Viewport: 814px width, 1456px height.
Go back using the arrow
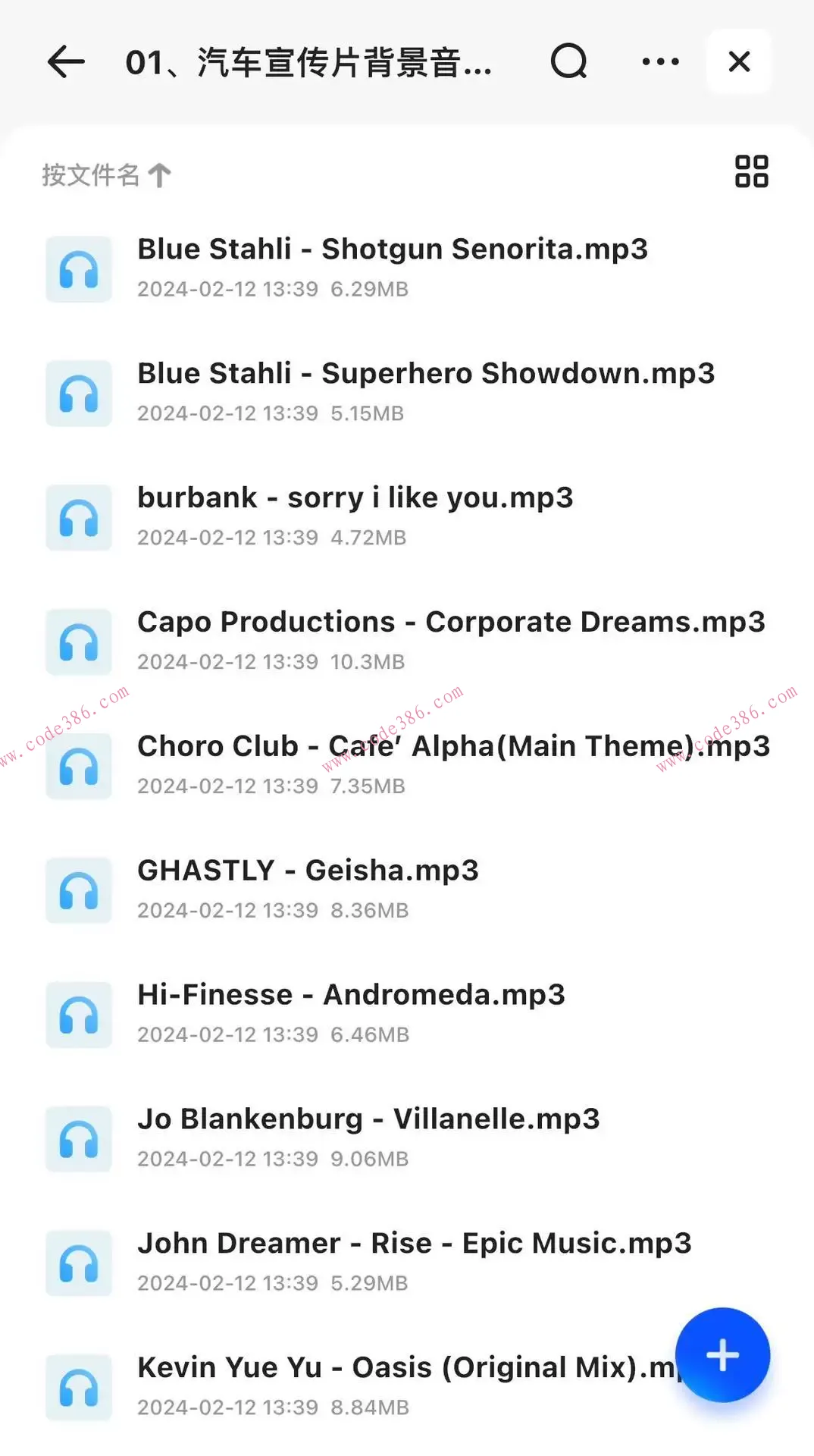[66, 62]
